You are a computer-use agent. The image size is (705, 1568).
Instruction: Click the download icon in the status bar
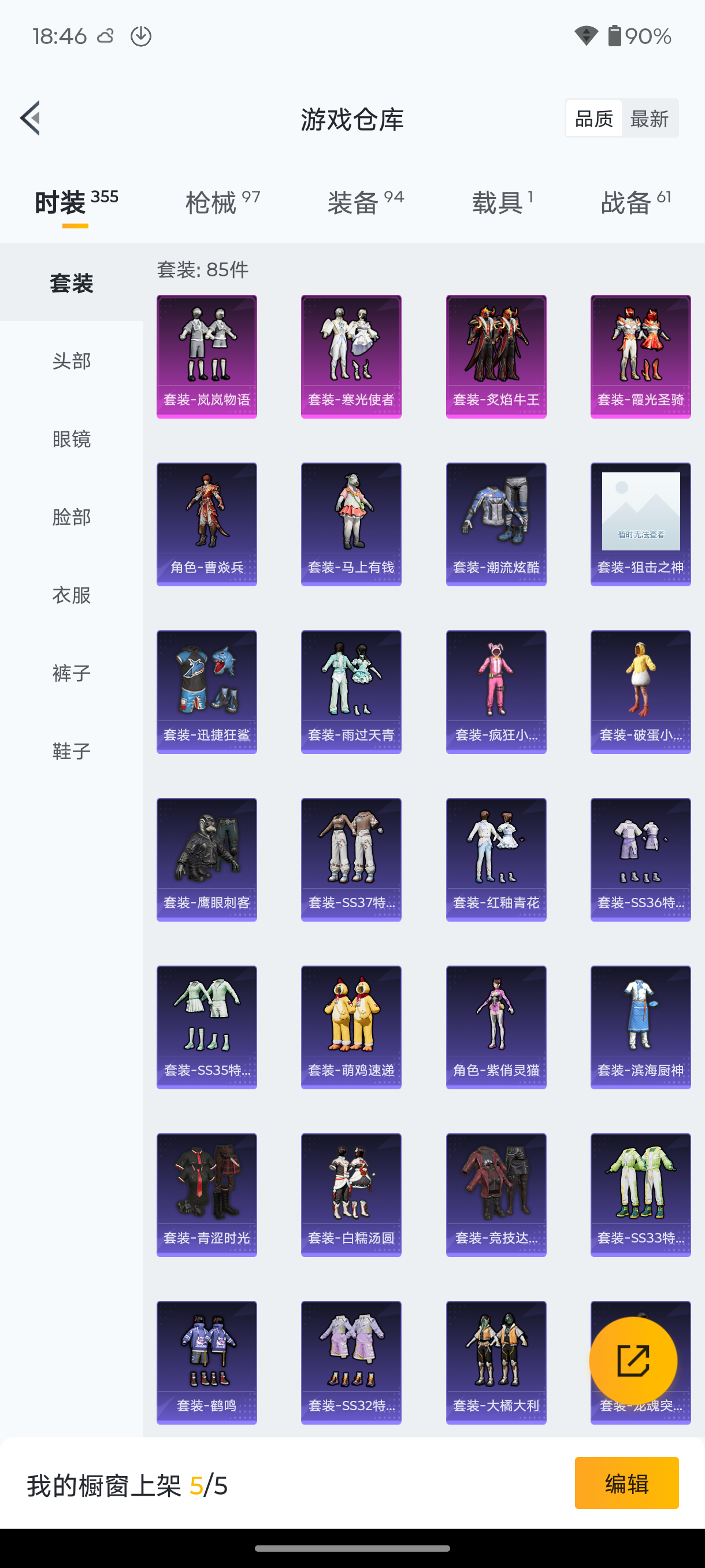(141, 36)
